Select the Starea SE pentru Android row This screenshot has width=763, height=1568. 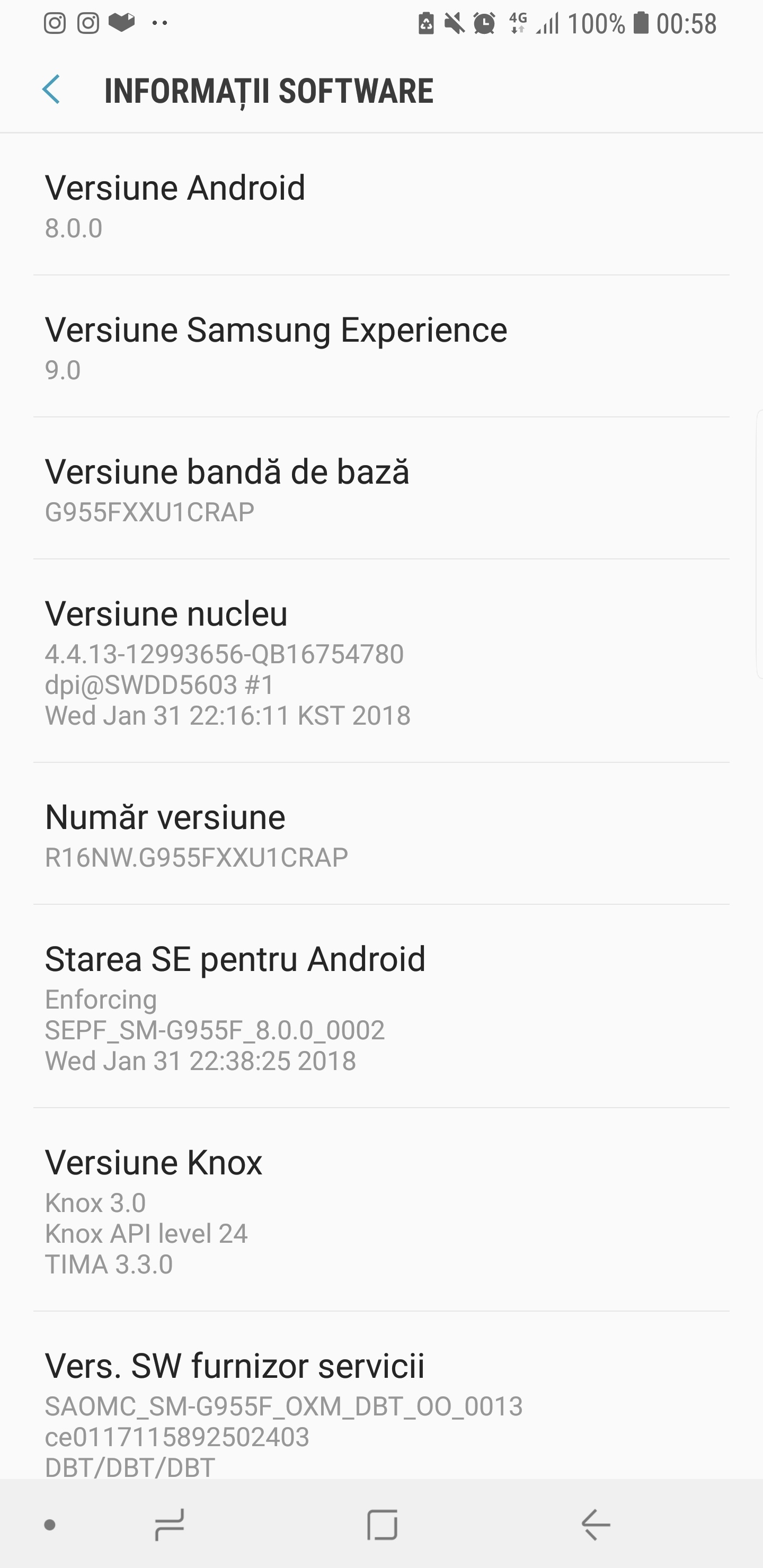381,1006
